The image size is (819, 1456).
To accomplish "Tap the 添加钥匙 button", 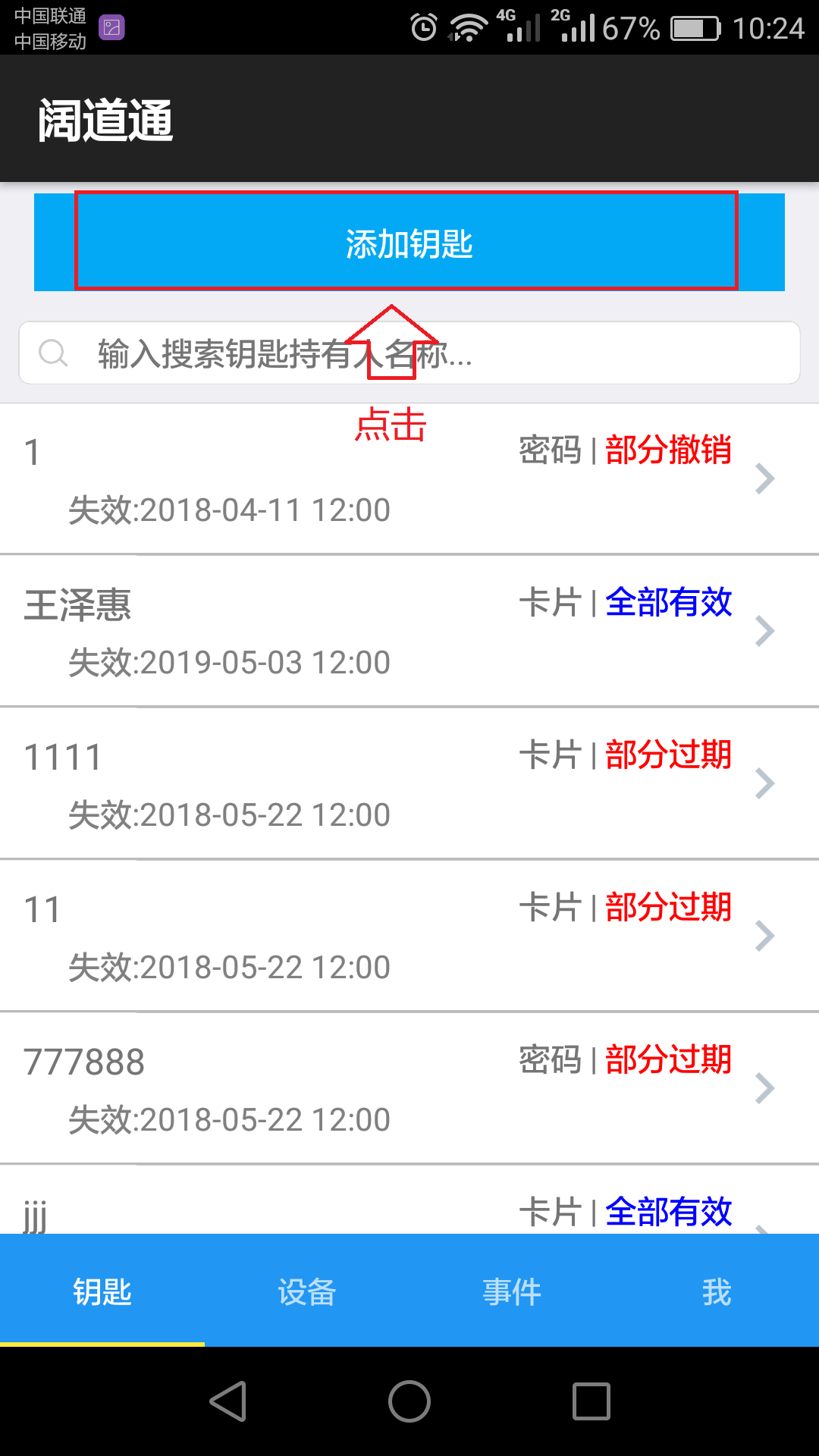I will [409, 242].
